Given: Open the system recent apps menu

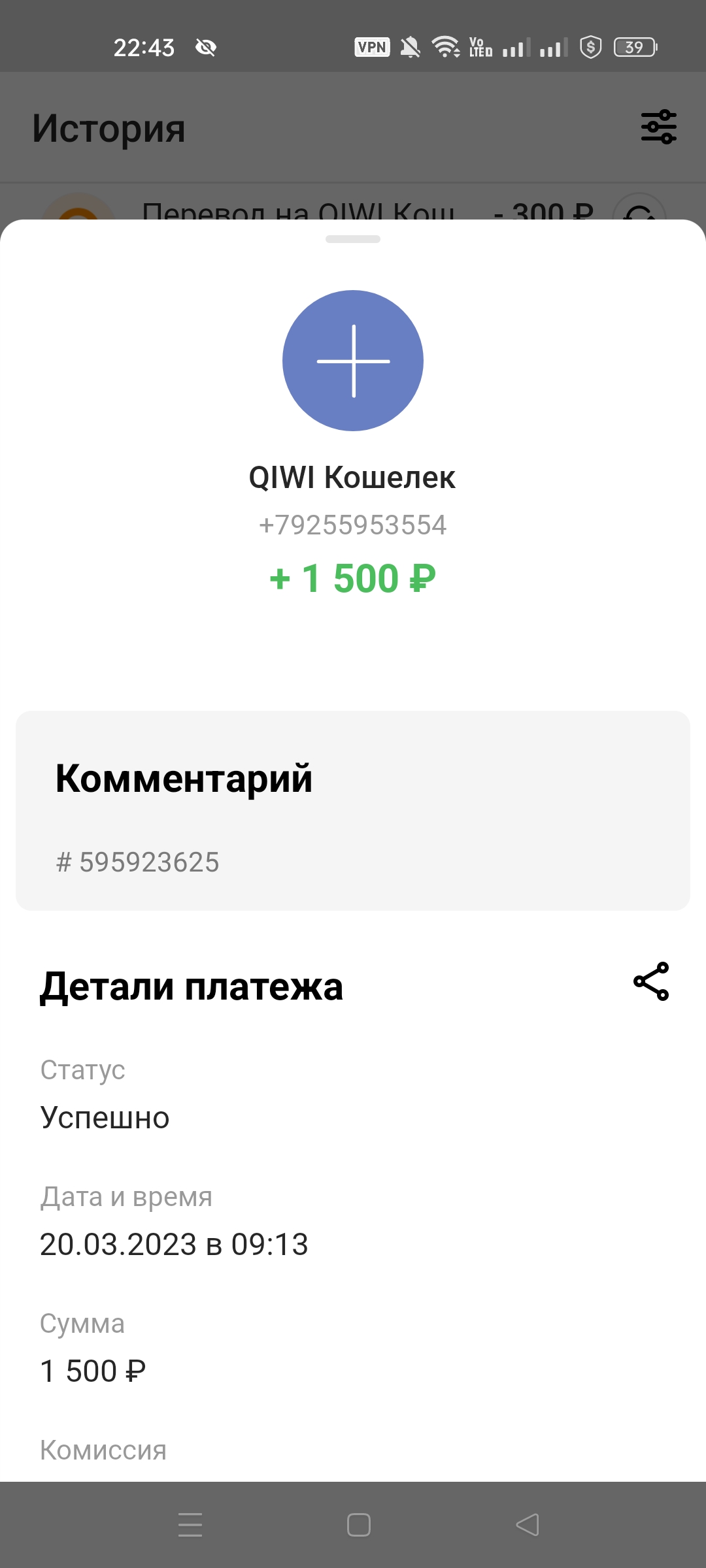Looking at the screenshot, I should [190, 1525].
